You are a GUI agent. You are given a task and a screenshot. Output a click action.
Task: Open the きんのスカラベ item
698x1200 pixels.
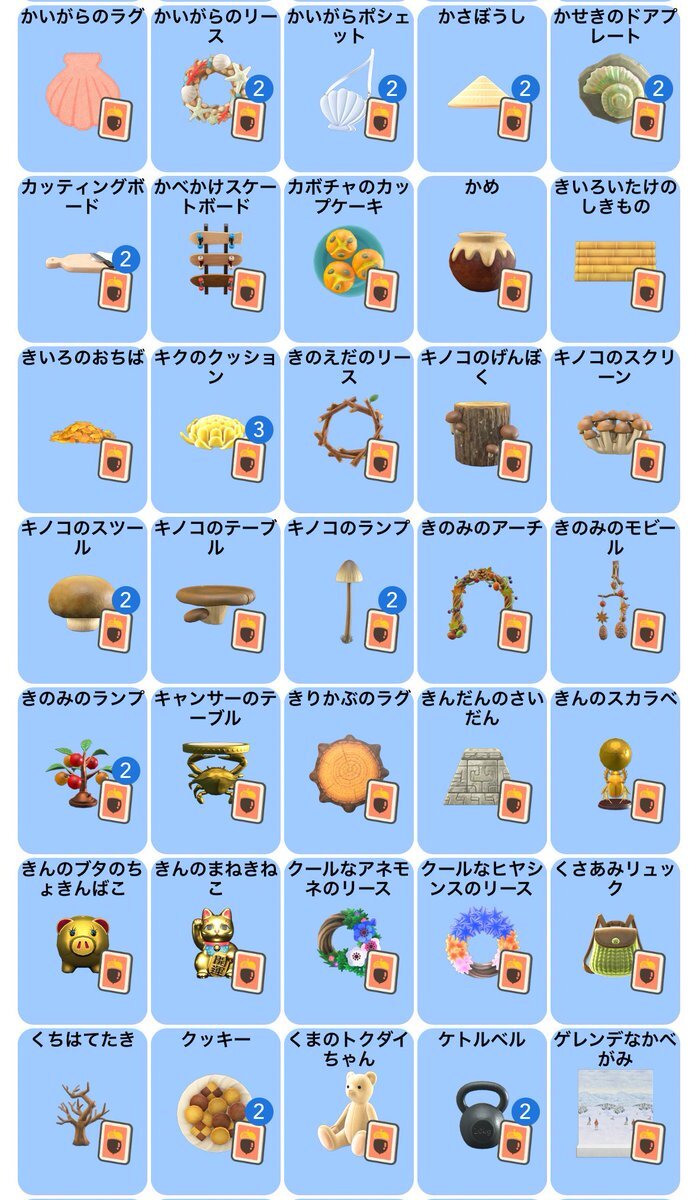(x=614, y=770)
